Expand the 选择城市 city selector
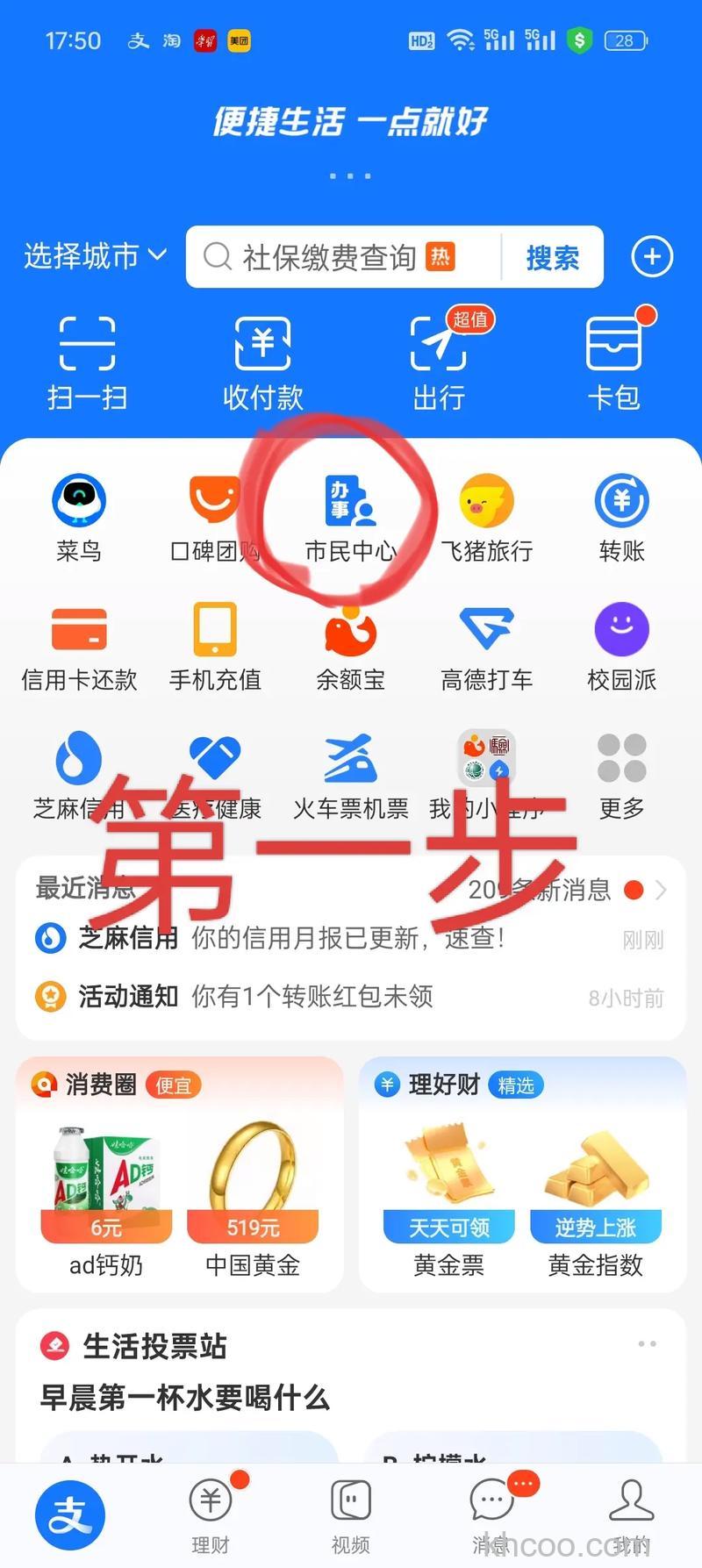Image resolution: width=702 pixels, height=1568 pixels. coord(93,256)
